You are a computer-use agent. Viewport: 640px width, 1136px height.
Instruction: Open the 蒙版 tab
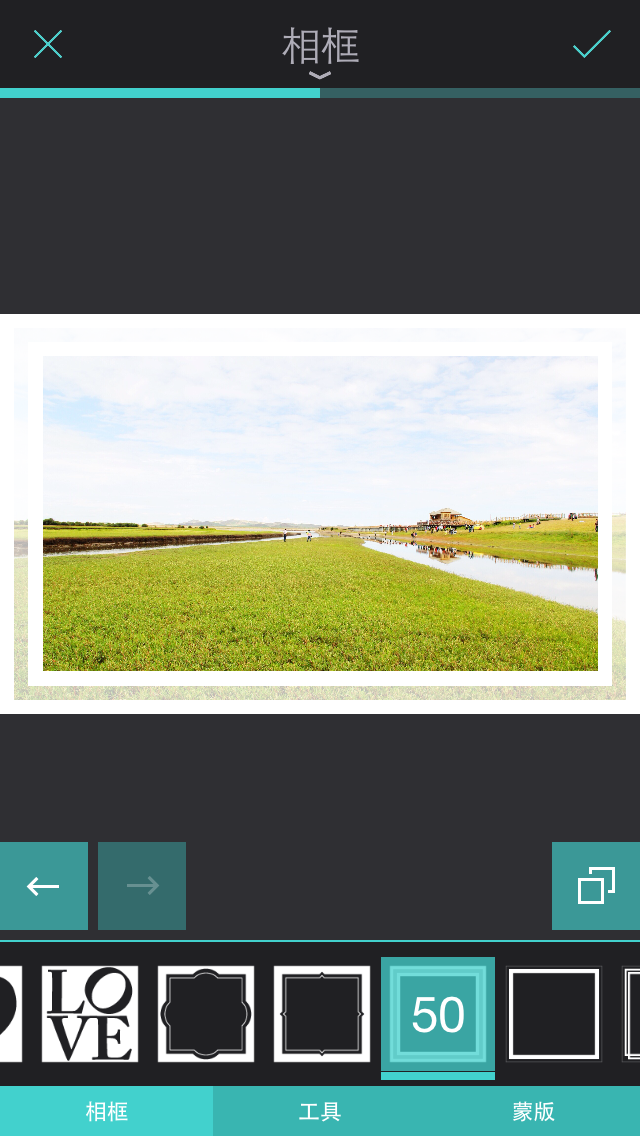pyautogui.click(x=533, y=1111)
